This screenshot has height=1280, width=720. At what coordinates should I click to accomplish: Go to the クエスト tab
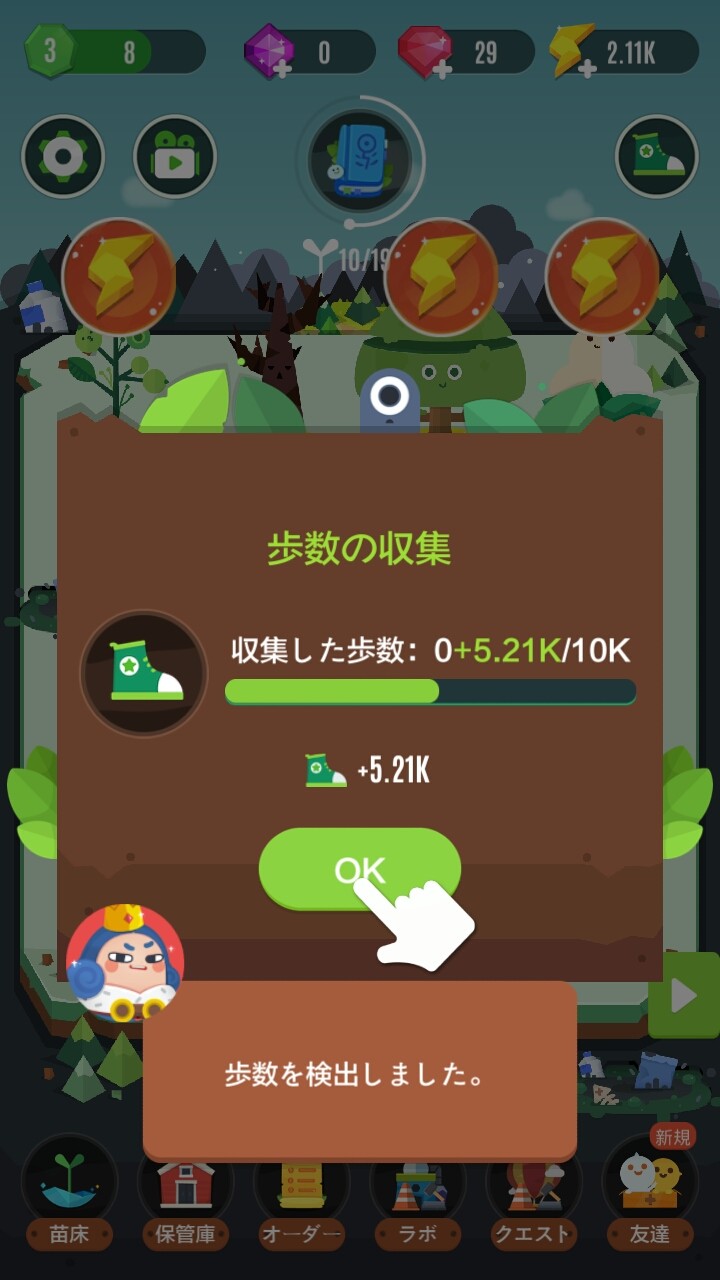[x=533, y=1192]
